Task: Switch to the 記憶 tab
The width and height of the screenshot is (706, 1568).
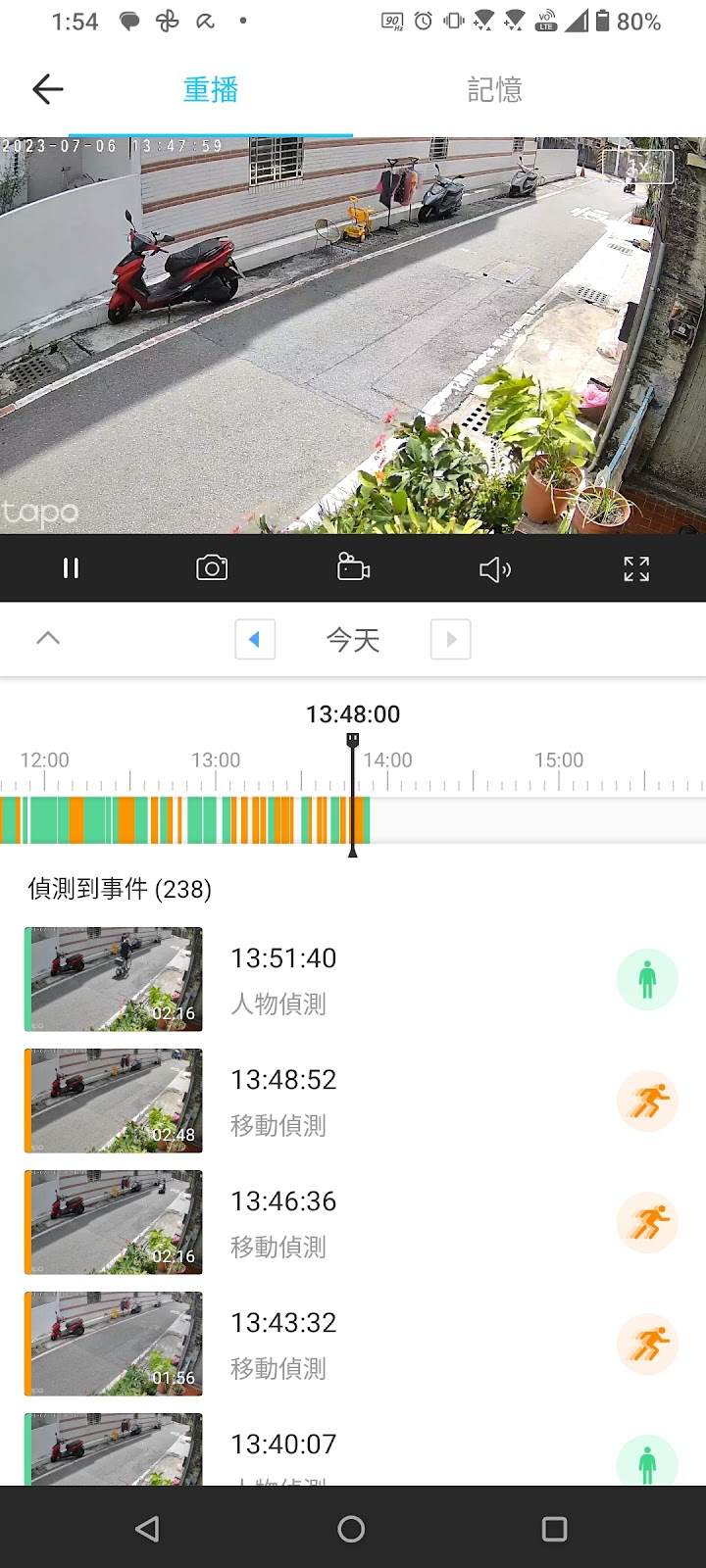Action: 494,89
